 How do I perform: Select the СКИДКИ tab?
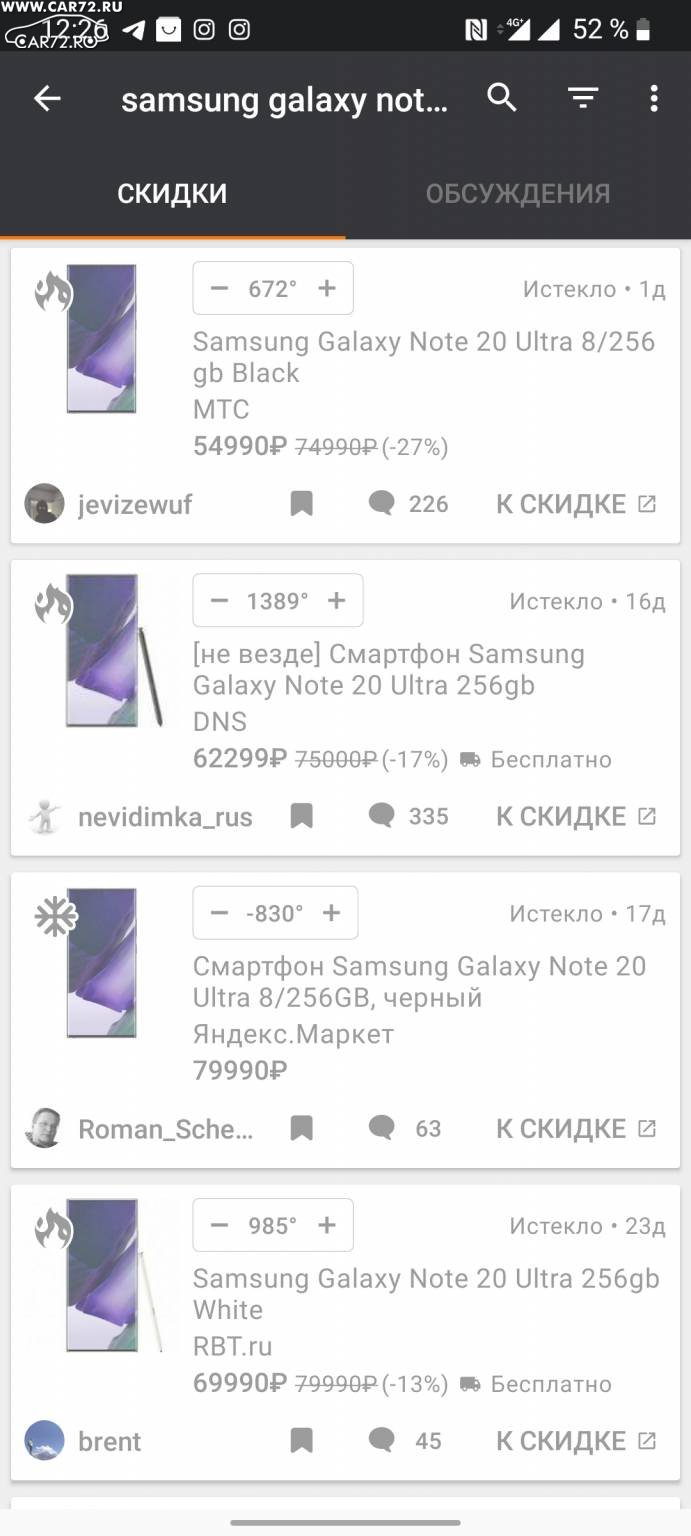click(172, 193)
